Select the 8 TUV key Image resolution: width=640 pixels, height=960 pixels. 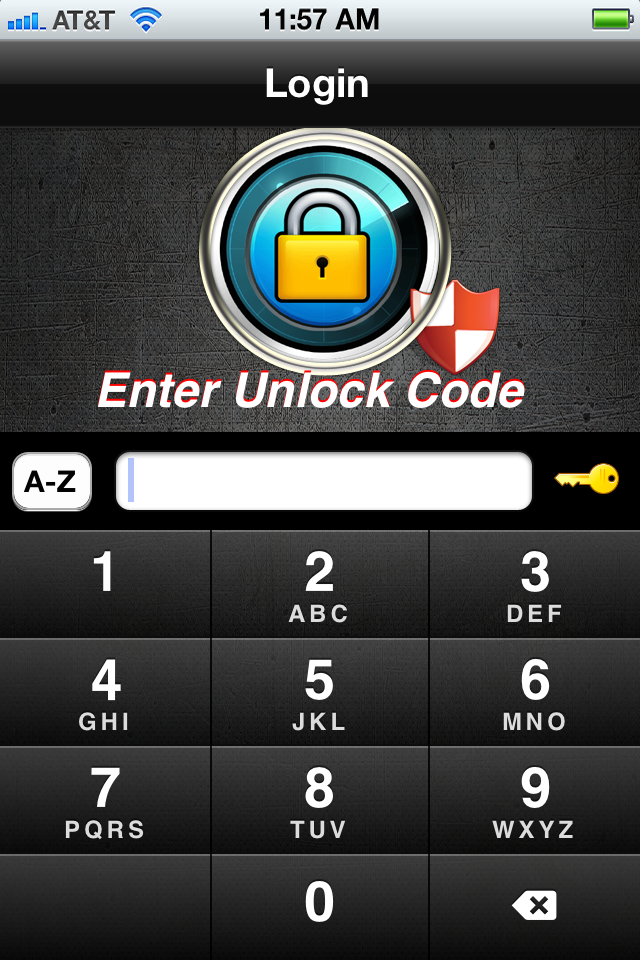(x=319, y=800)
